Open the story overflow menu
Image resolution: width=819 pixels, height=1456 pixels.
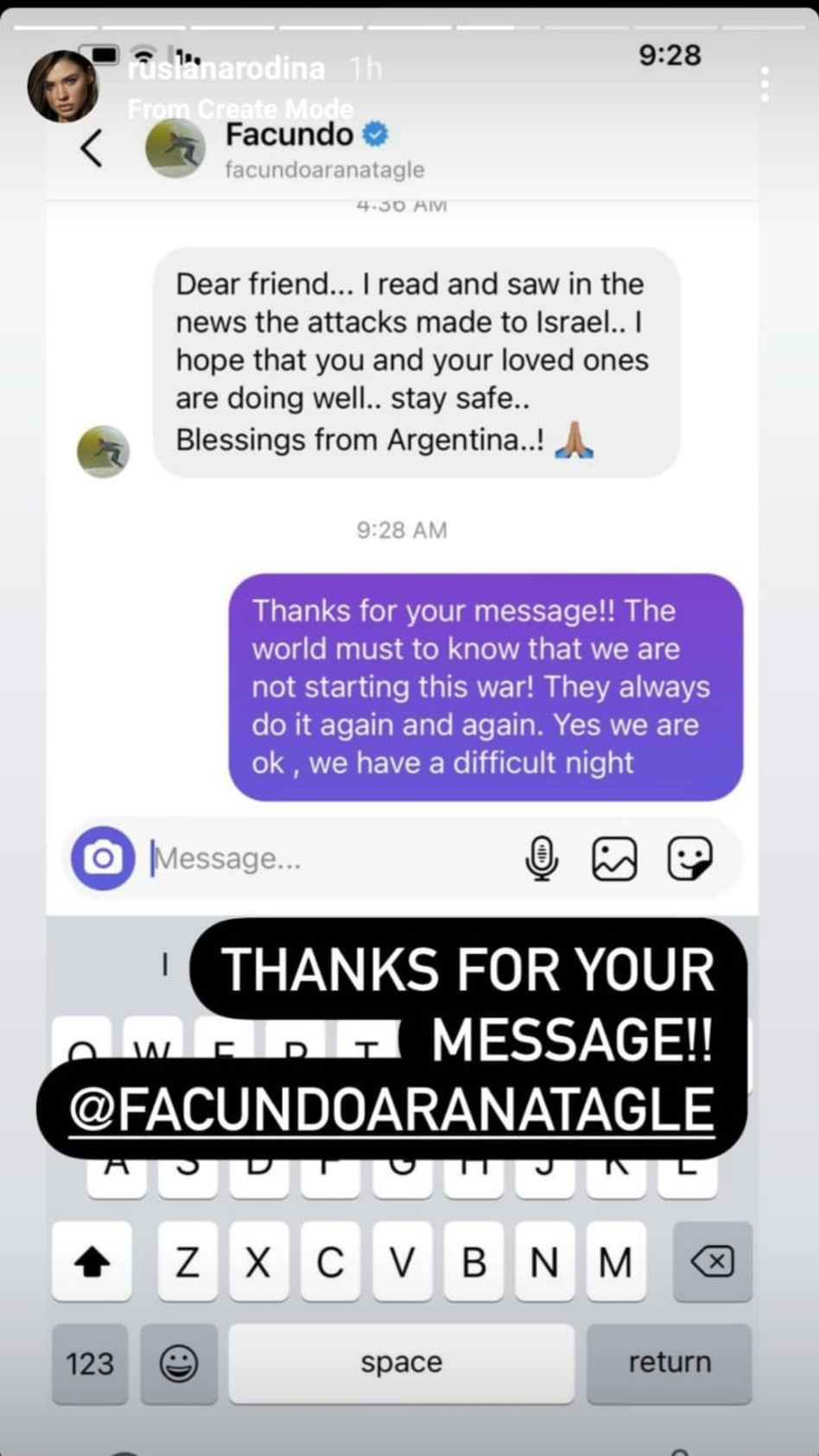point(765,85)
